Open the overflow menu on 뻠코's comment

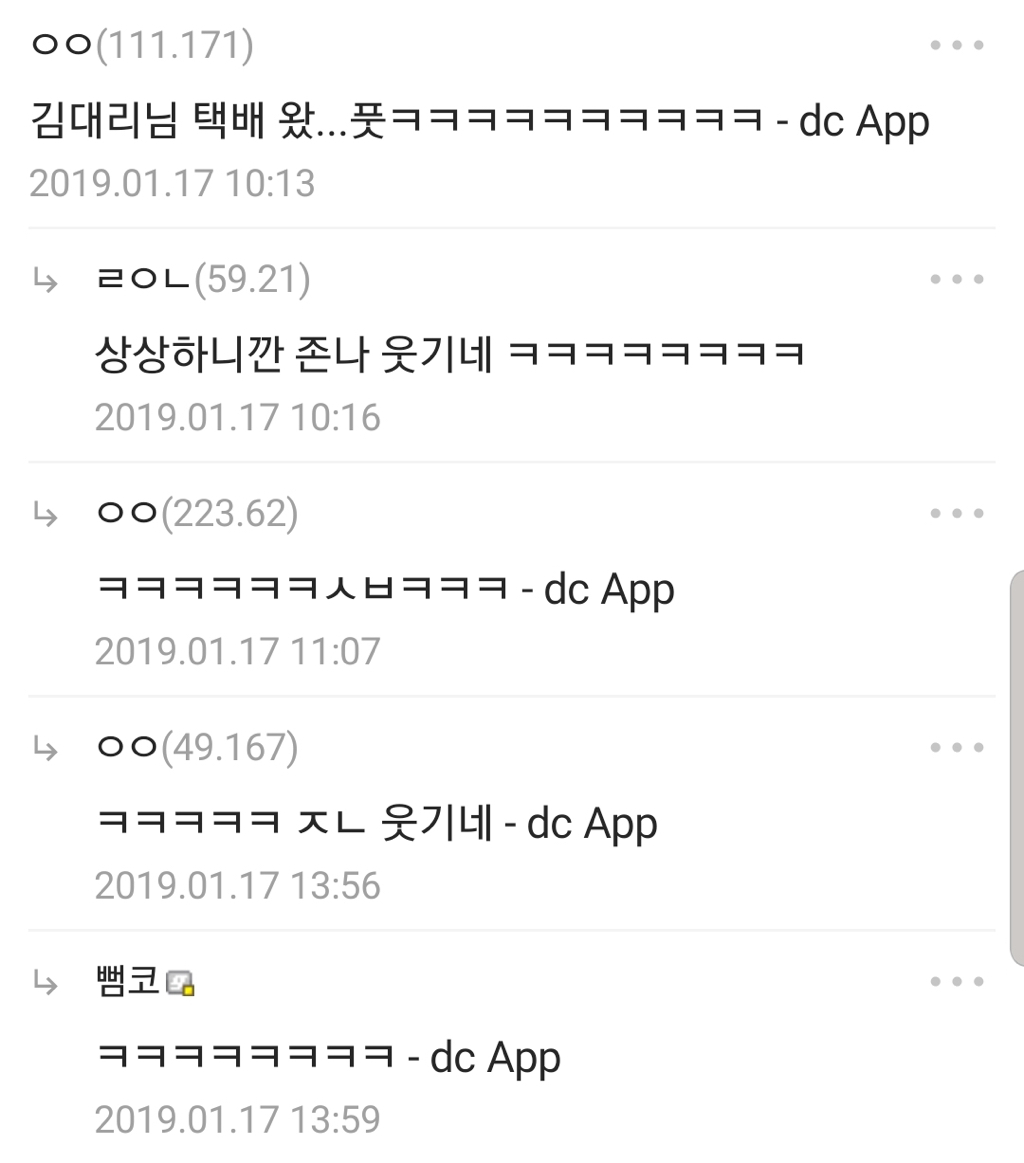pos(958,980)
